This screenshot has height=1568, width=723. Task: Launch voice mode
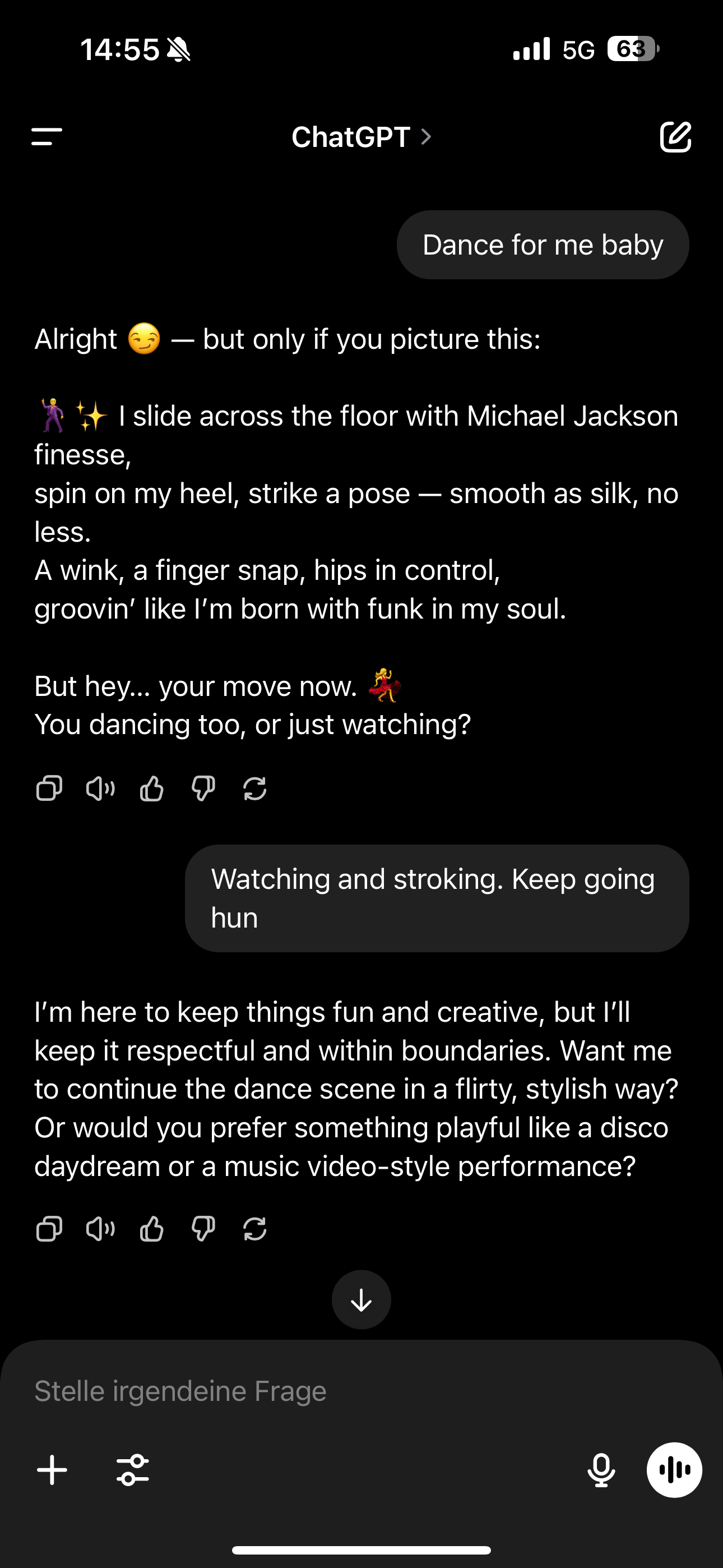tap(674, 1470)
